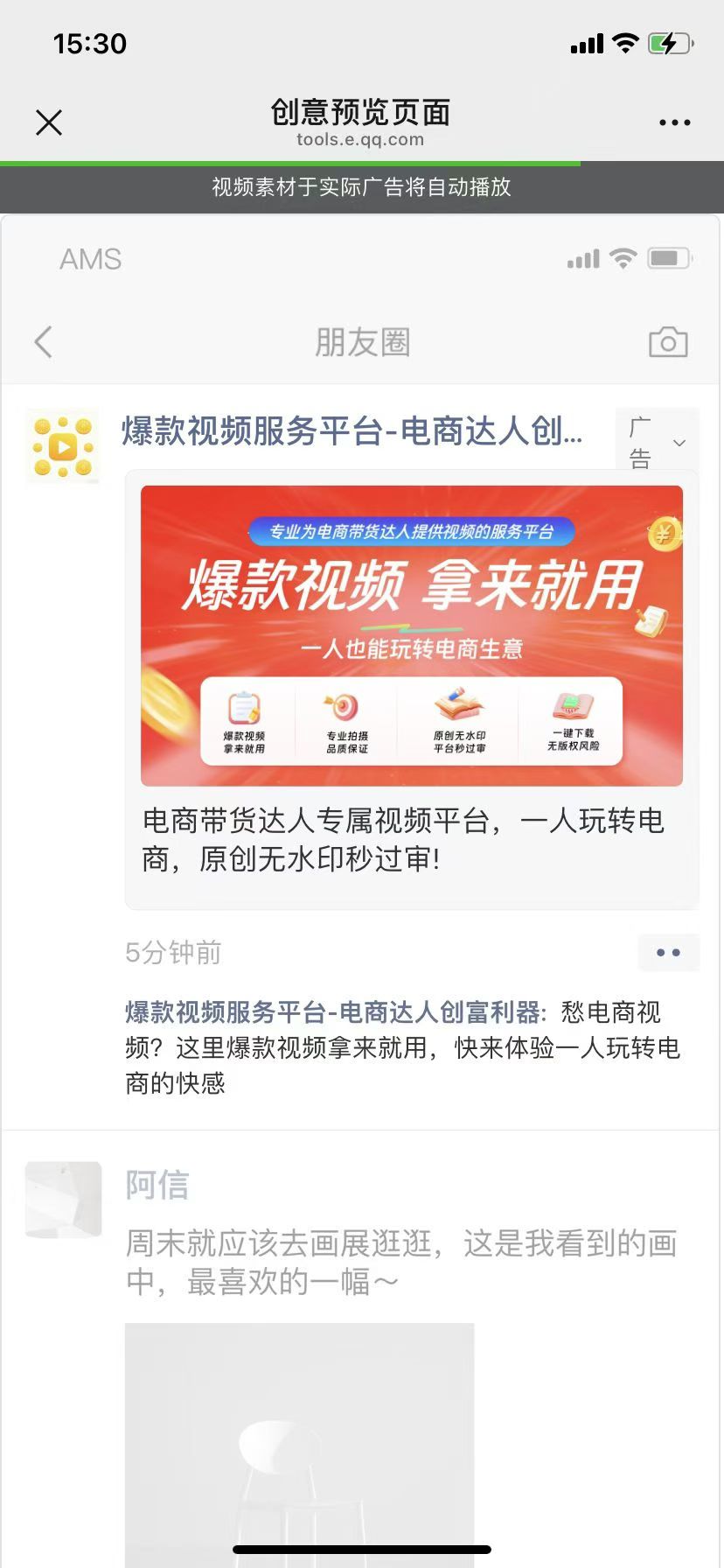Expand the 广告 dropdown arrow
The image size is (724, 1568).
679,443
